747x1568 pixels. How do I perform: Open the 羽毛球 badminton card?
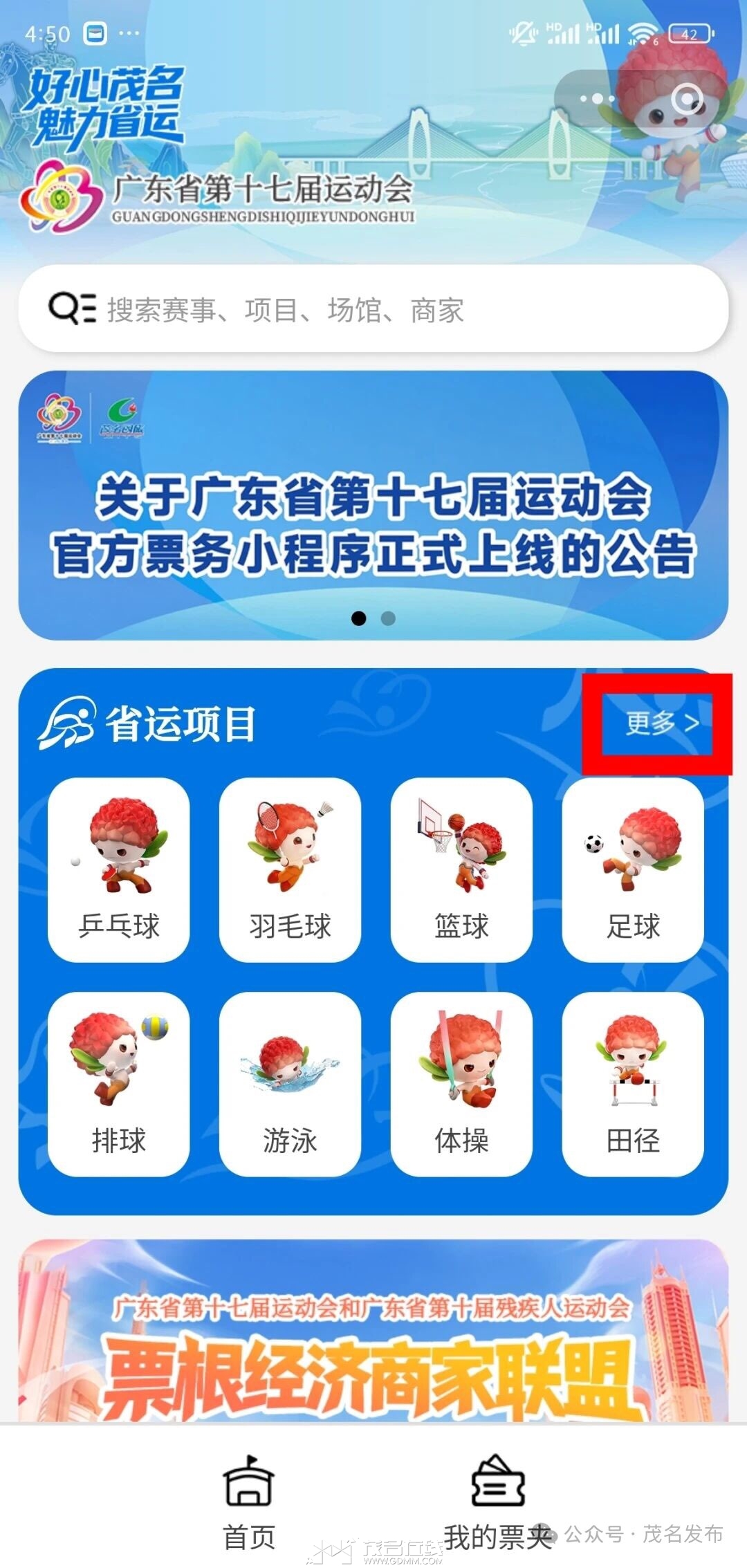coord(290,869)
